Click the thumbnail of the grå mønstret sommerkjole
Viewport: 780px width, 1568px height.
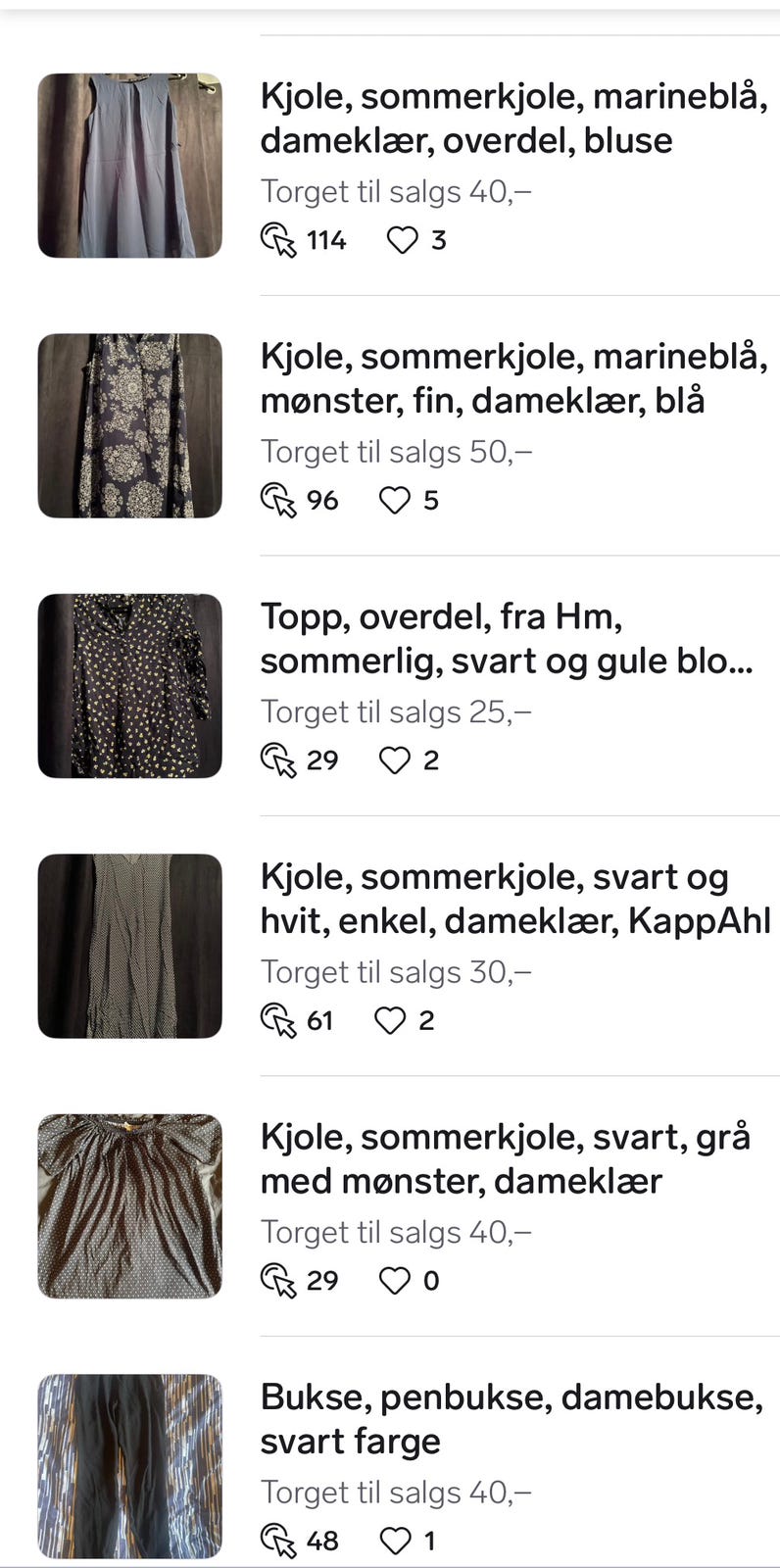(x=129, y=1206)
